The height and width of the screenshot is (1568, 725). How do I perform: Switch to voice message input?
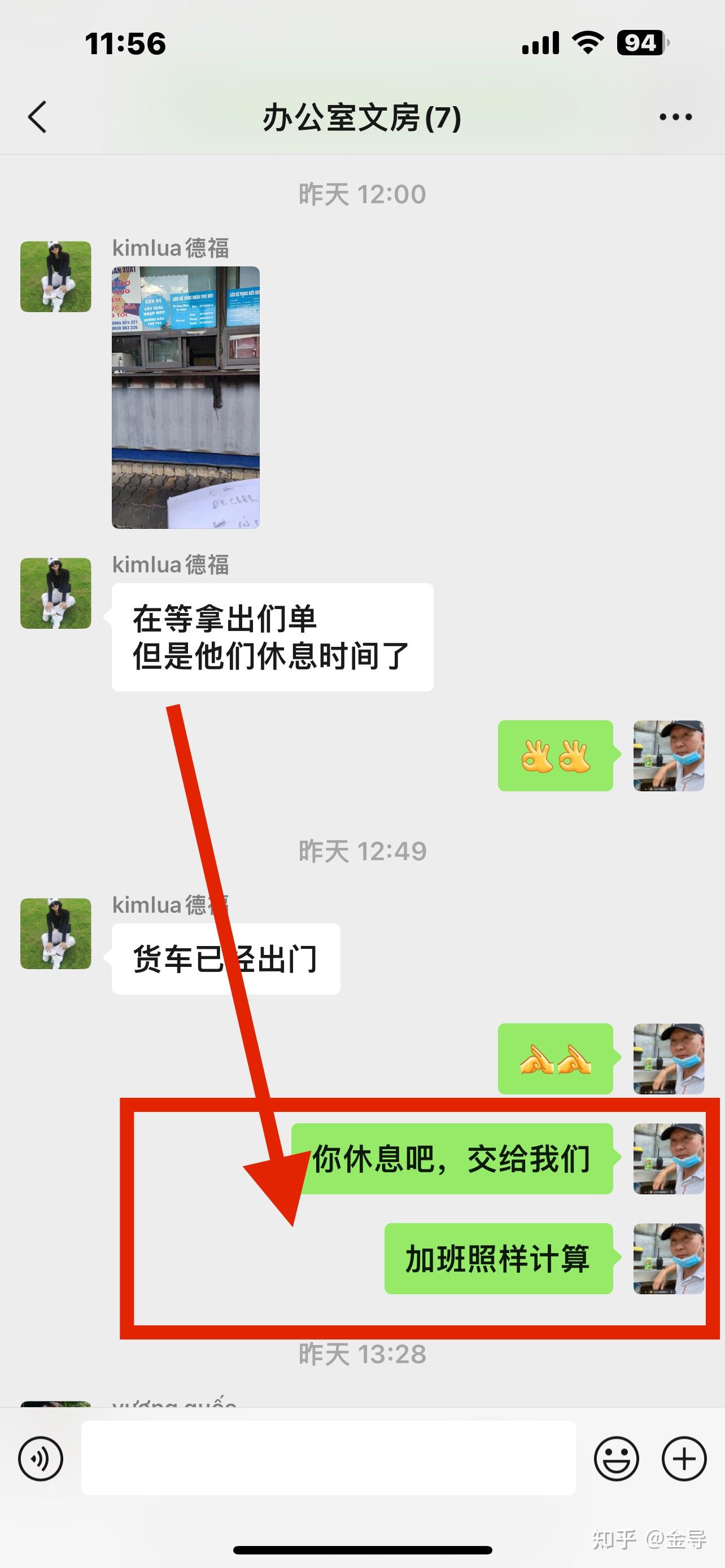click(x=41, y=1458)
